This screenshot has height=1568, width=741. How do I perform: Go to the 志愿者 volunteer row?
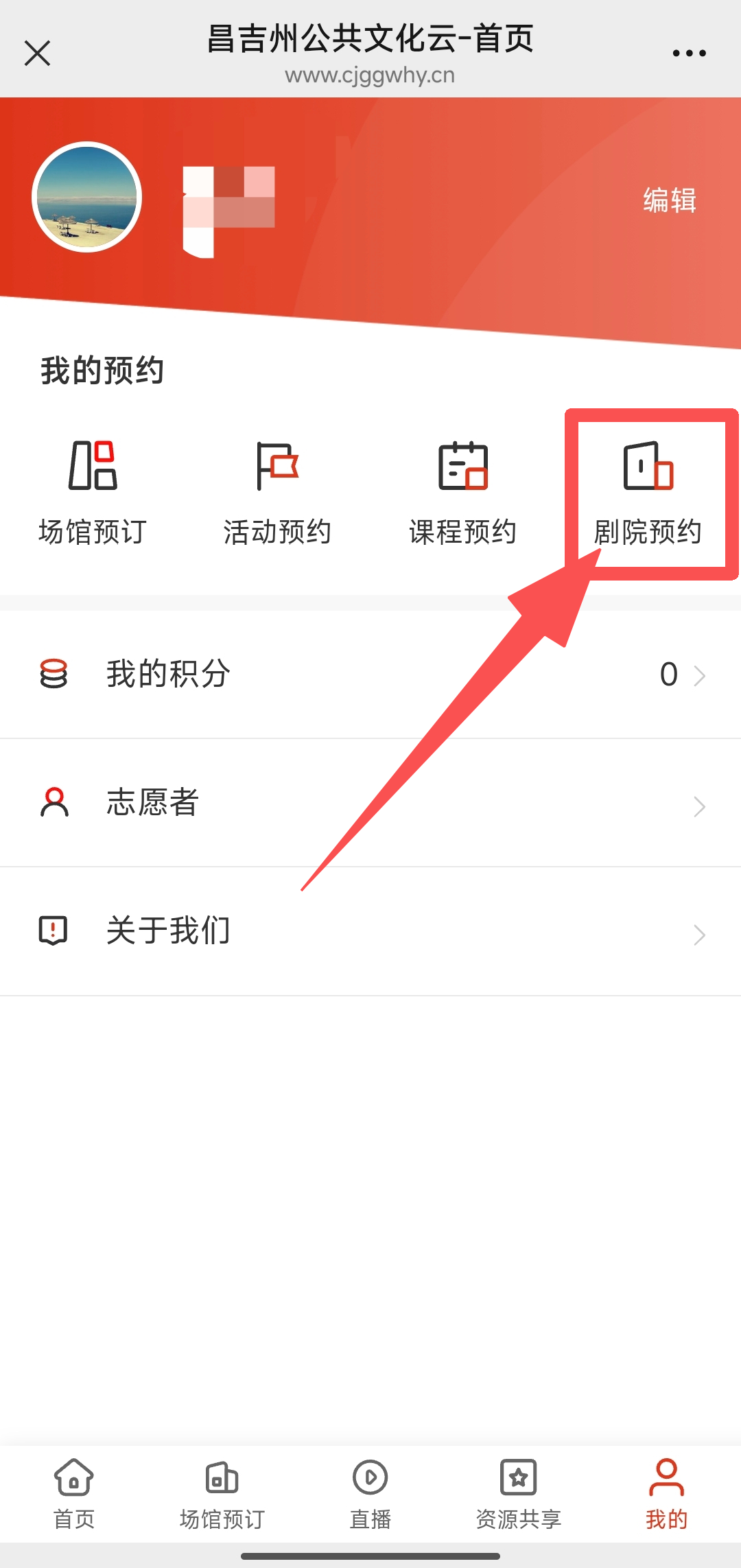(x=370, y=802)
